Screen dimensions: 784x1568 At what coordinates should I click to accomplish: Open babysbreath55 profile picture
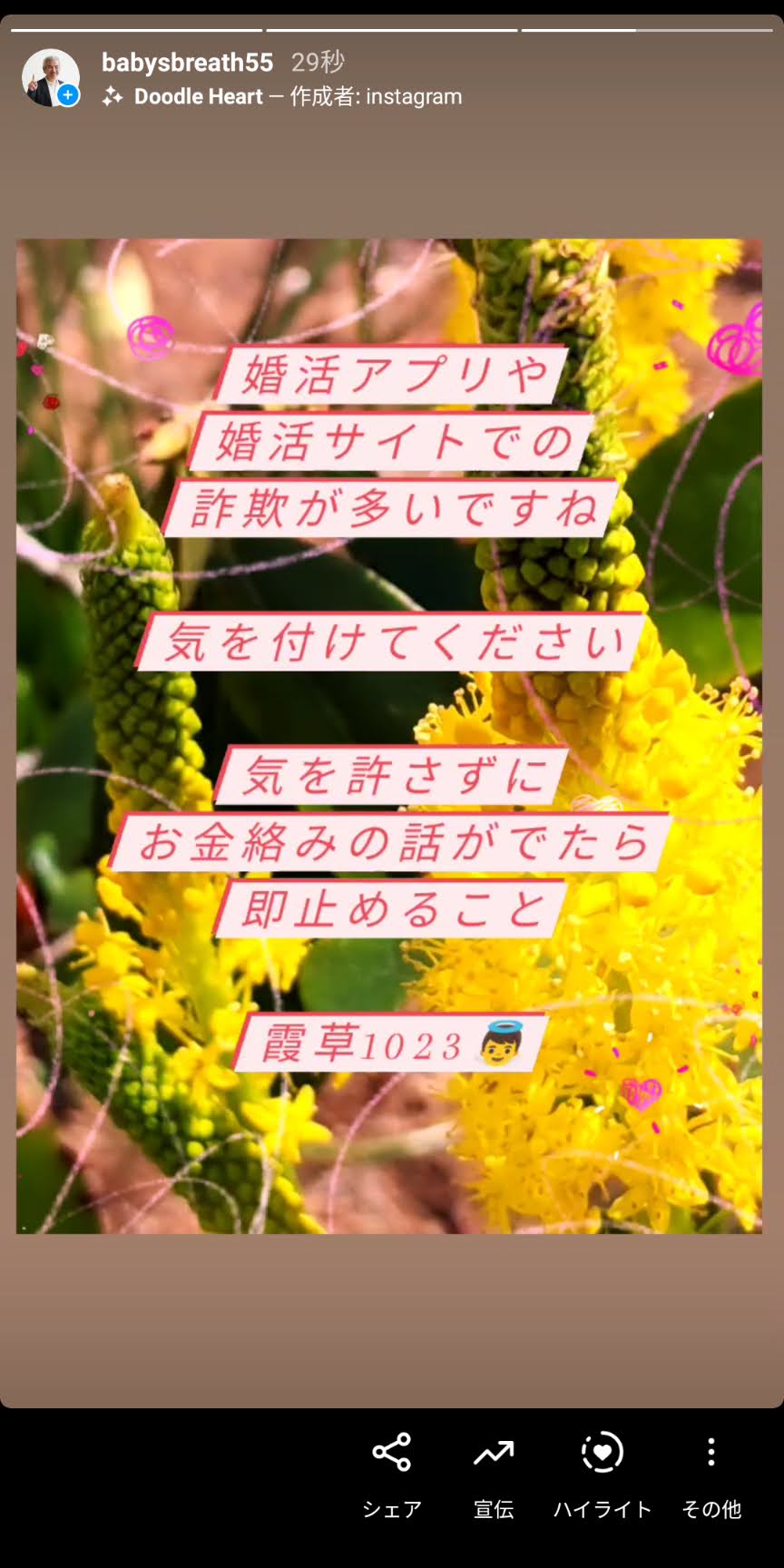[x=50, y=77]
